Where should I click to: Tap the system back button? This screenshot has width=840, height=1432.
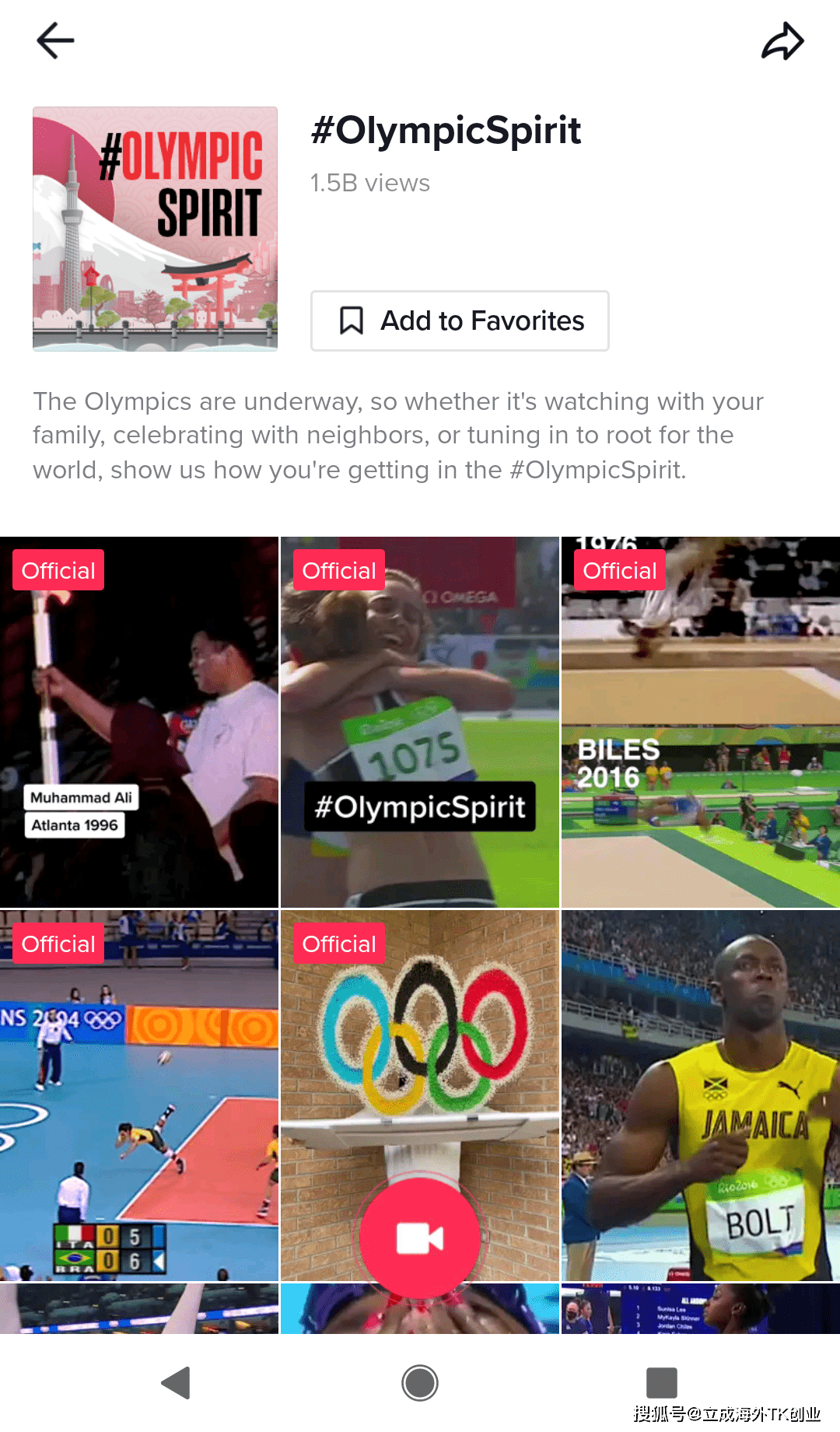176,1383
